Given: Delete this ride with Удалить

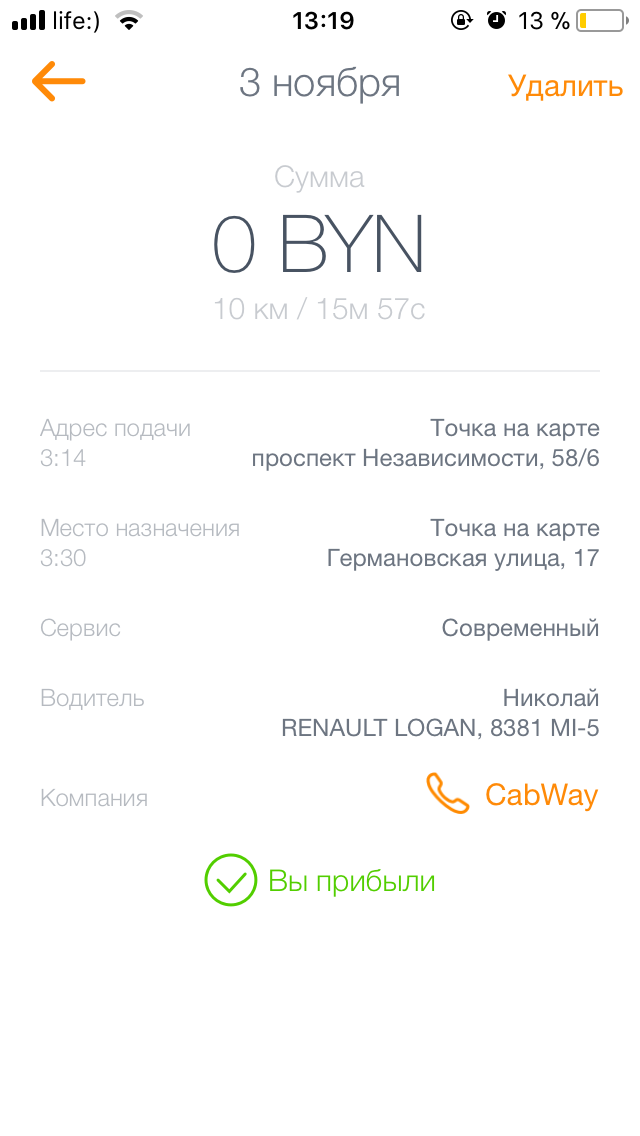Looking at the screenshot, I should click(565, 85).
